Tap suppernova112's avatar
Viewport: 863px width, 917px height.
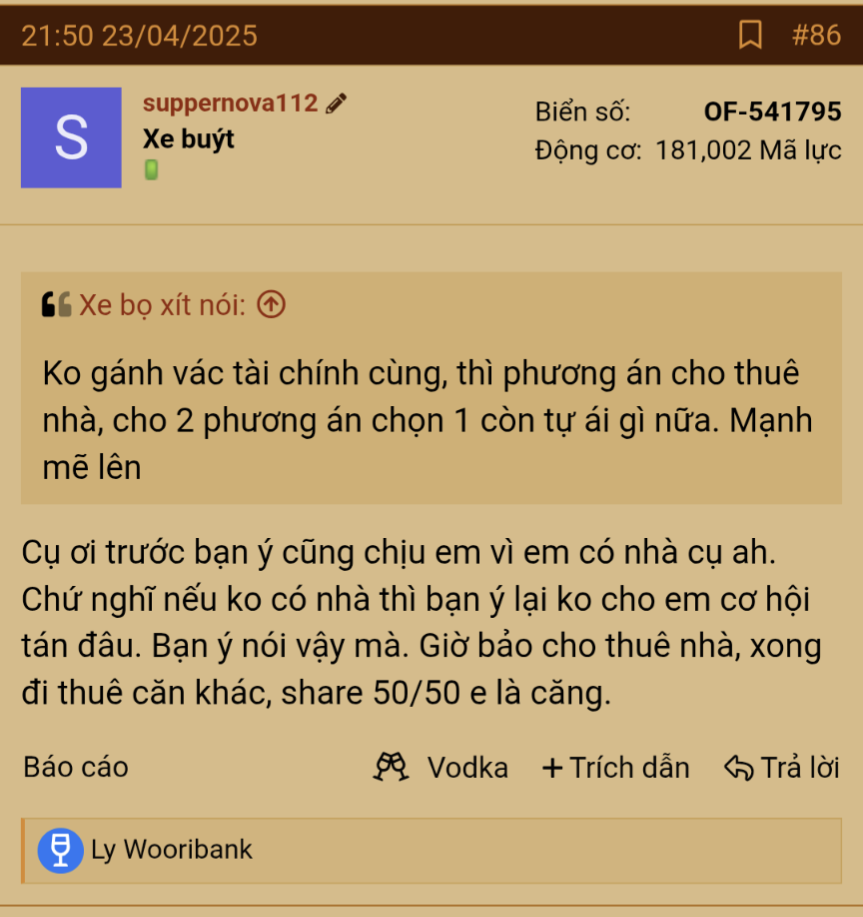click(x=71, y=138)
